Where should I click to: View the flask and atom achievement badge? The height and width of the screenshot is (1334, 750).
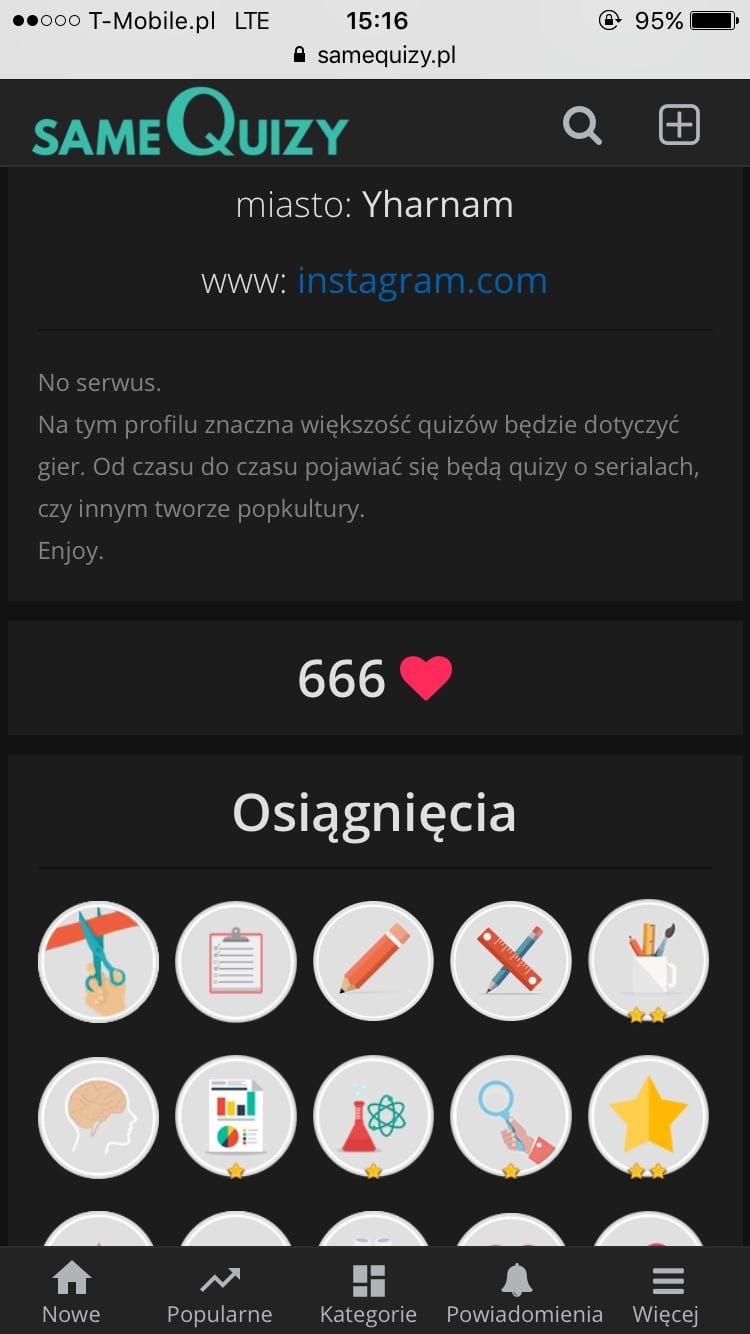pos(374,1116)
